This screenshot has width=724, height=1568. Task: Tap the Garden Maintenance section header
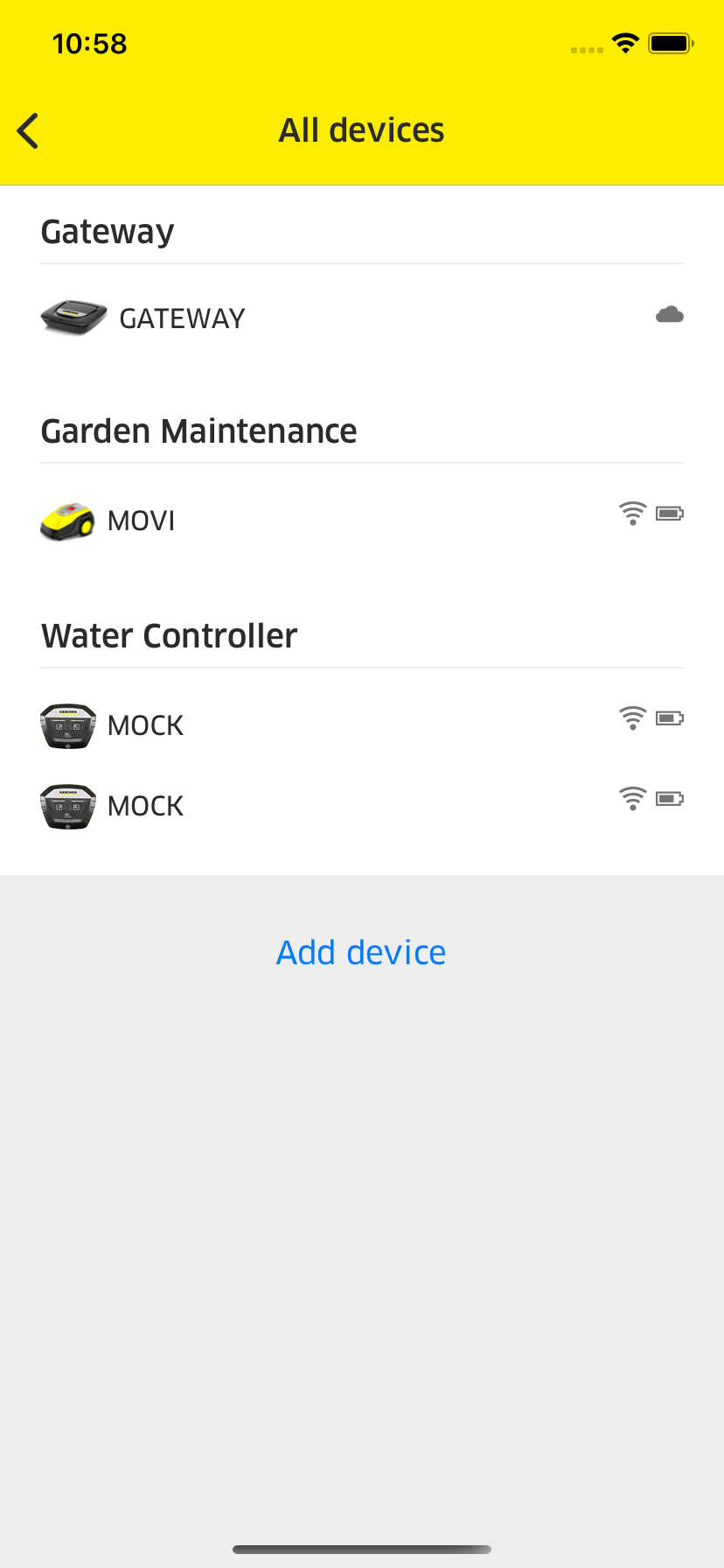198,430
